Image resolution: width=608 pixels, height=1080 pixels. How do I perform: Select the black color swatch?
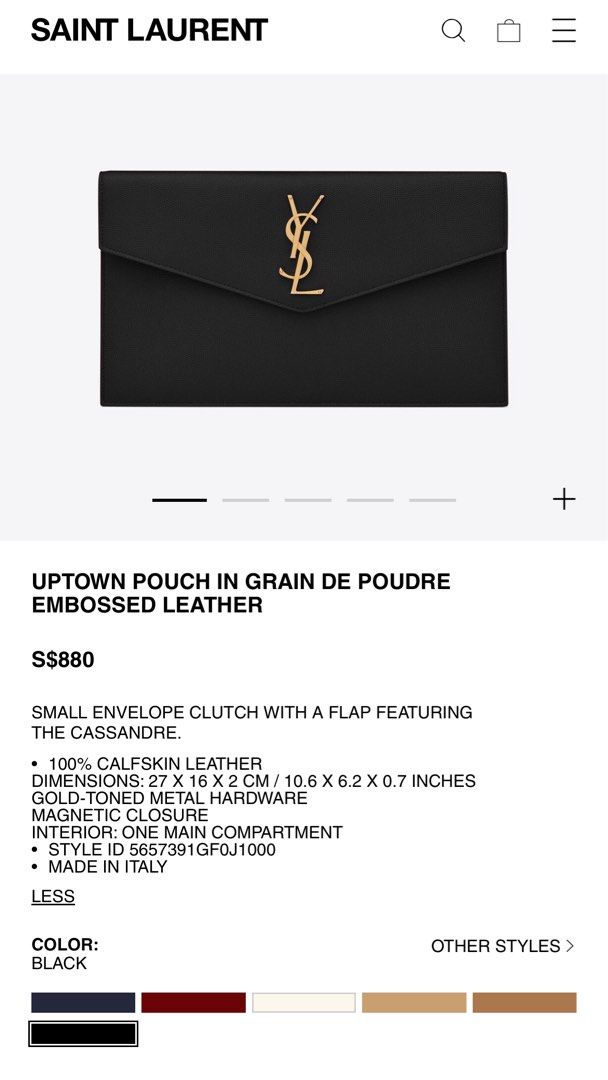pos(83,1034)
